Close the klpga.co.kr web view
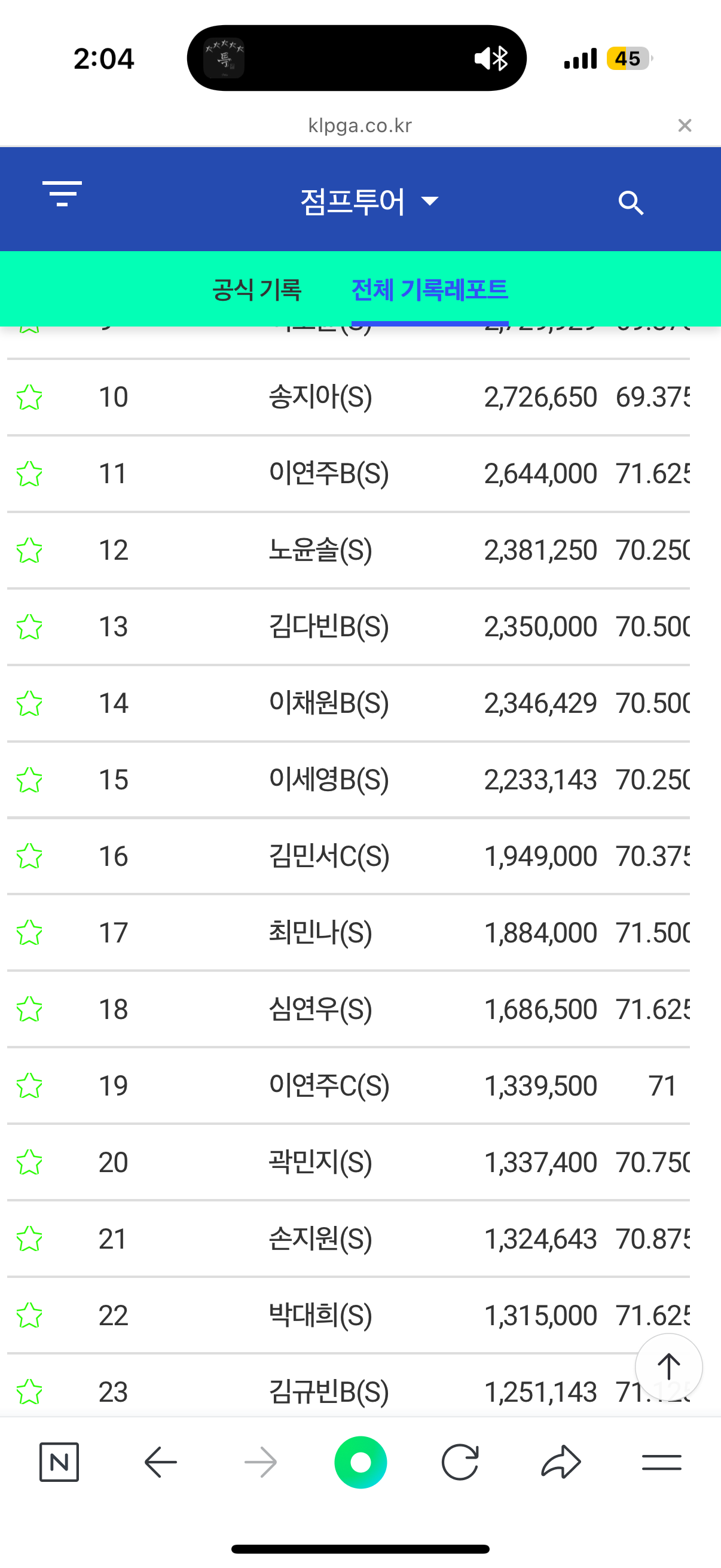This screenshot has height=1568, width=721. pos(685,126)
